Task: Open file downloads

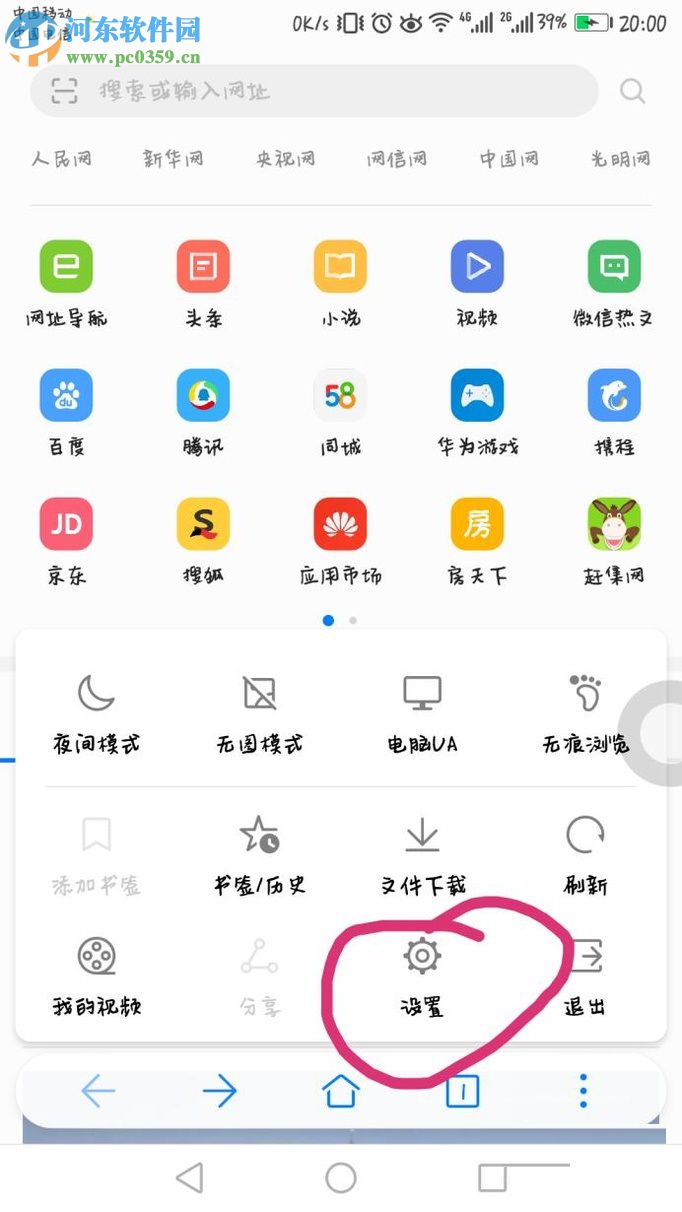Action: click(x=422, y=853)
